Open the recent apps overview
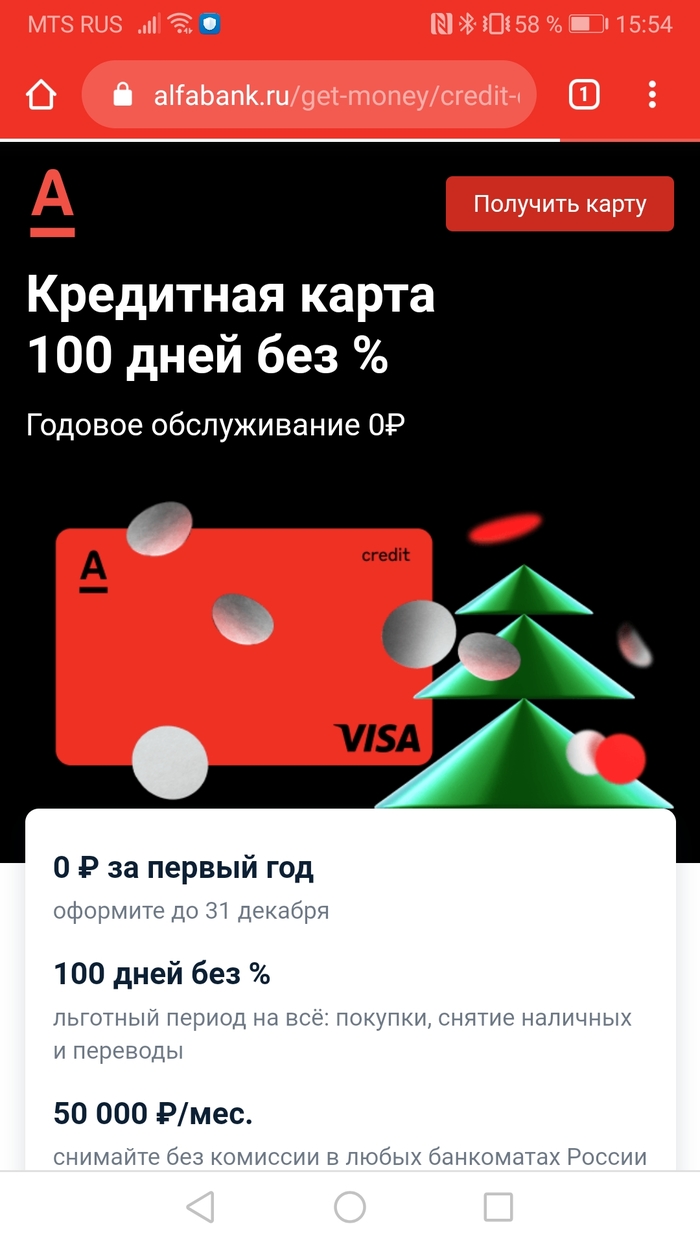 pos(498,1207)
